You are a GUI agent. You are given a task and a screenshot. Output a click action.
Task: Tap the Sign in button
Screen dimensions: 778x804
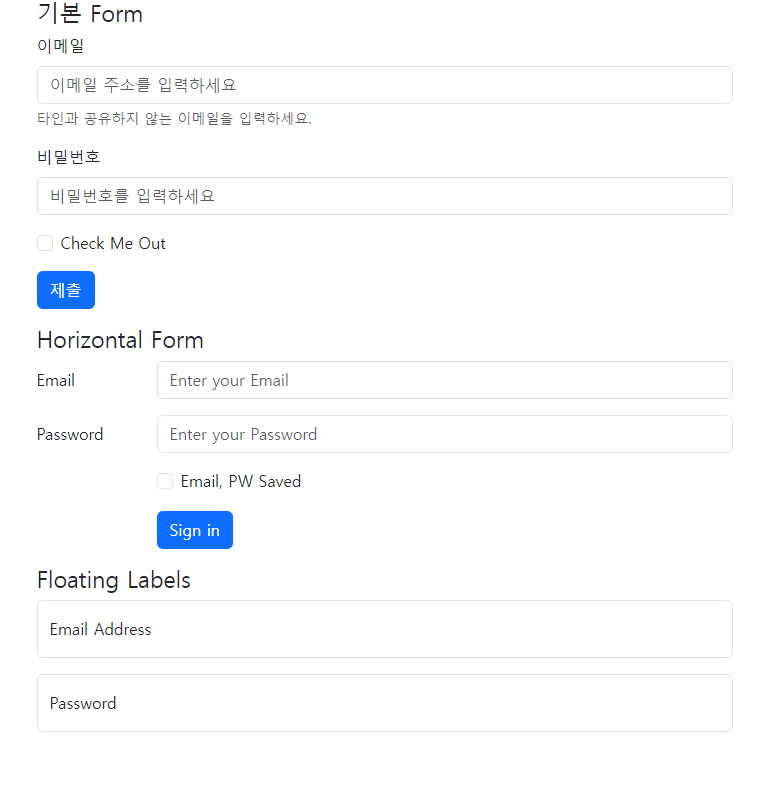click(194, 530)
